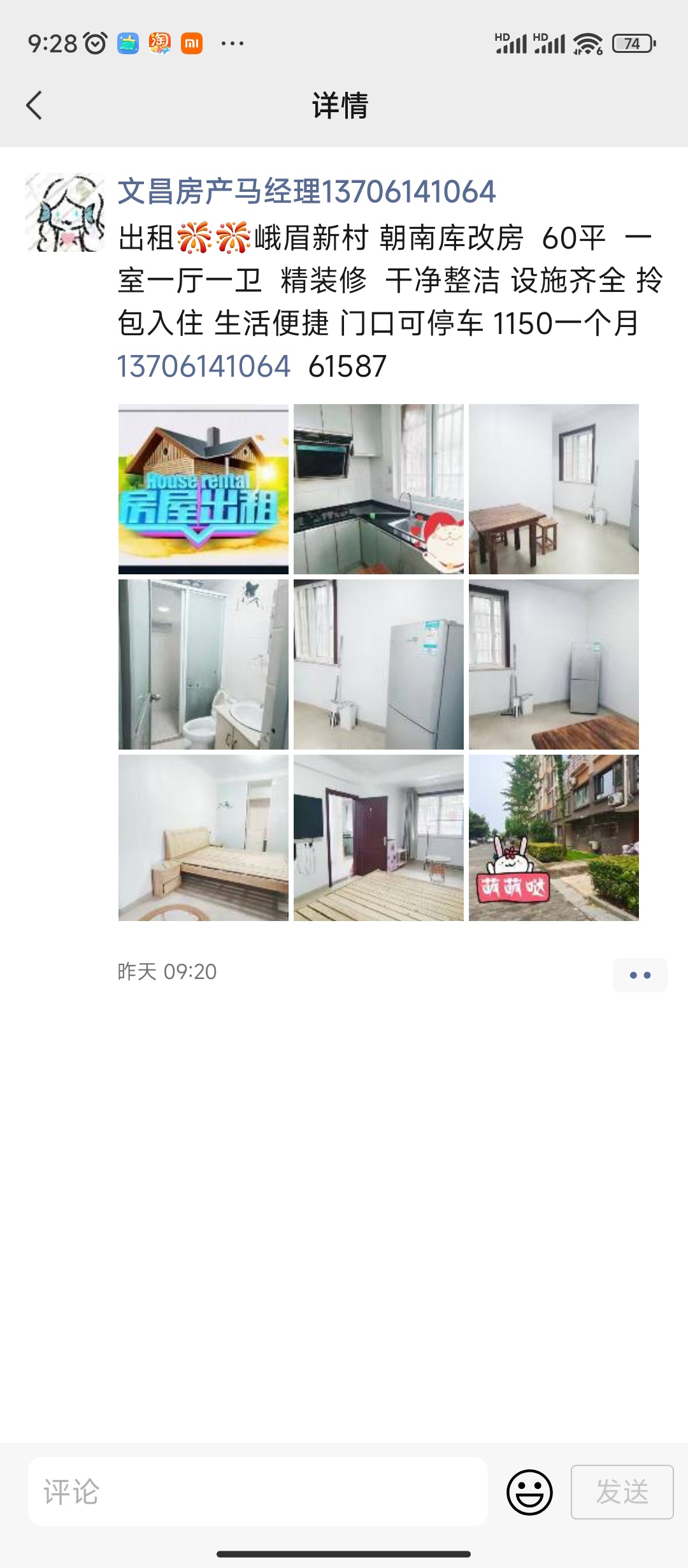Go back from the 详情 page
688x1568 pixels.
tap(34, 105)
